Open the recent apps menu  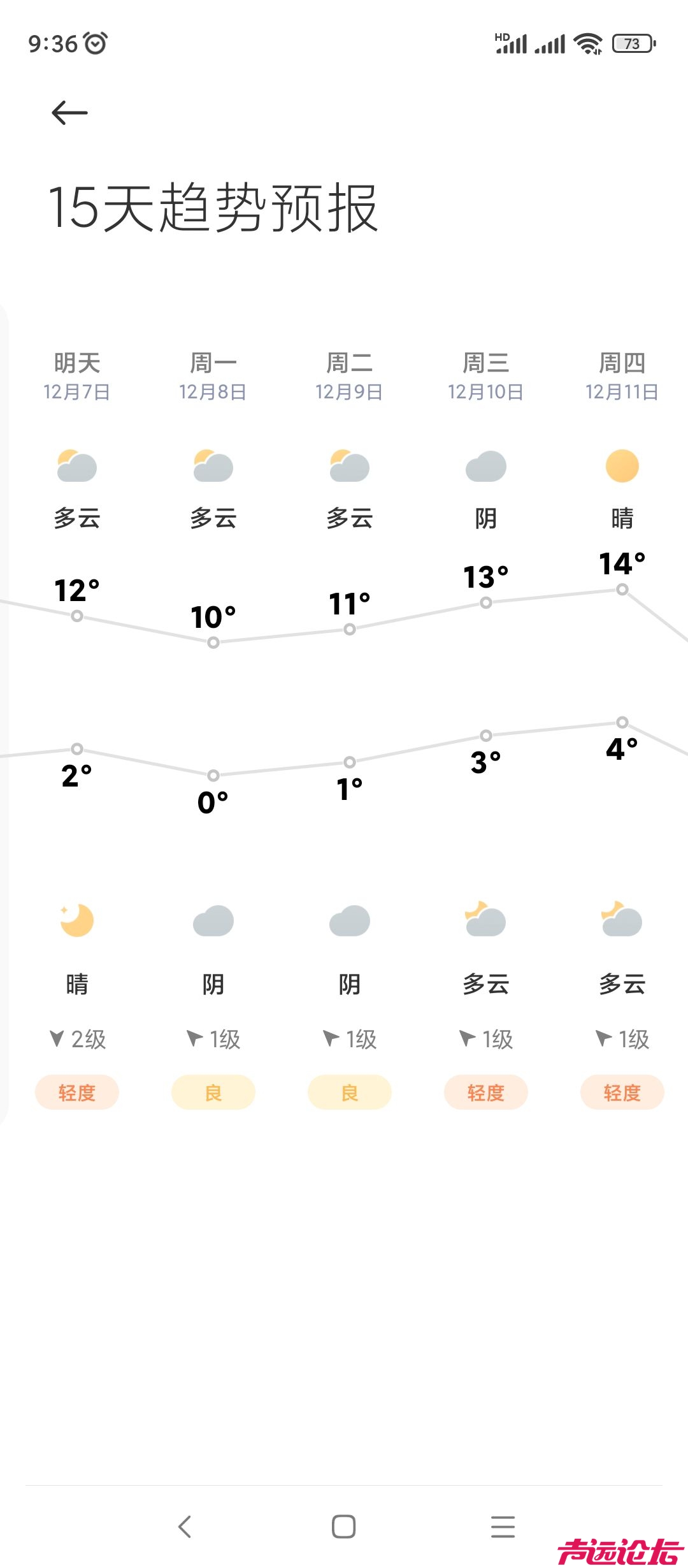(503, 1527)
